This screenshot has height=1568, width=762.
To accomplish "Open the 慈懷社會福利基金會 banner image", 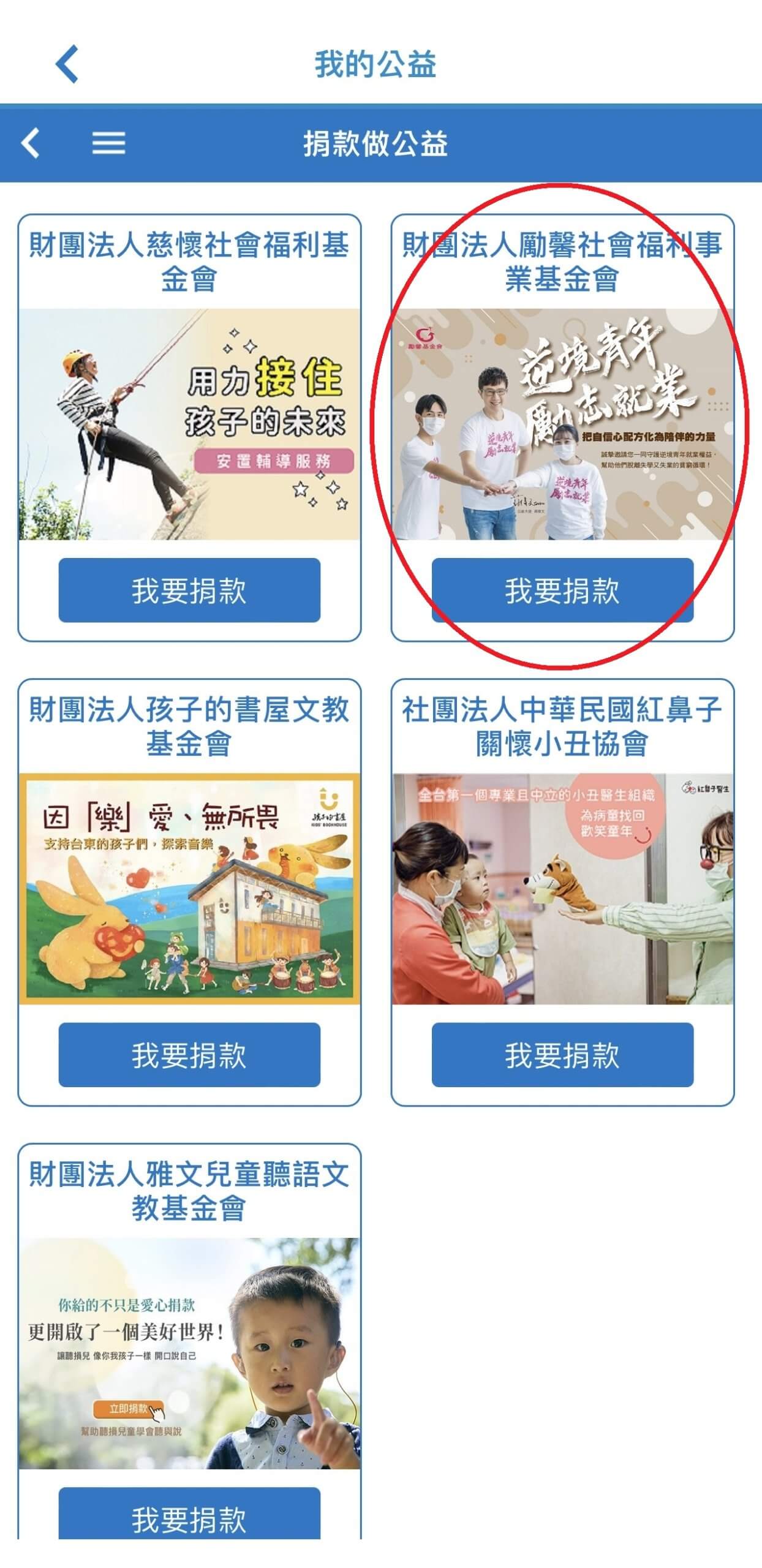I will coord(189,424).
